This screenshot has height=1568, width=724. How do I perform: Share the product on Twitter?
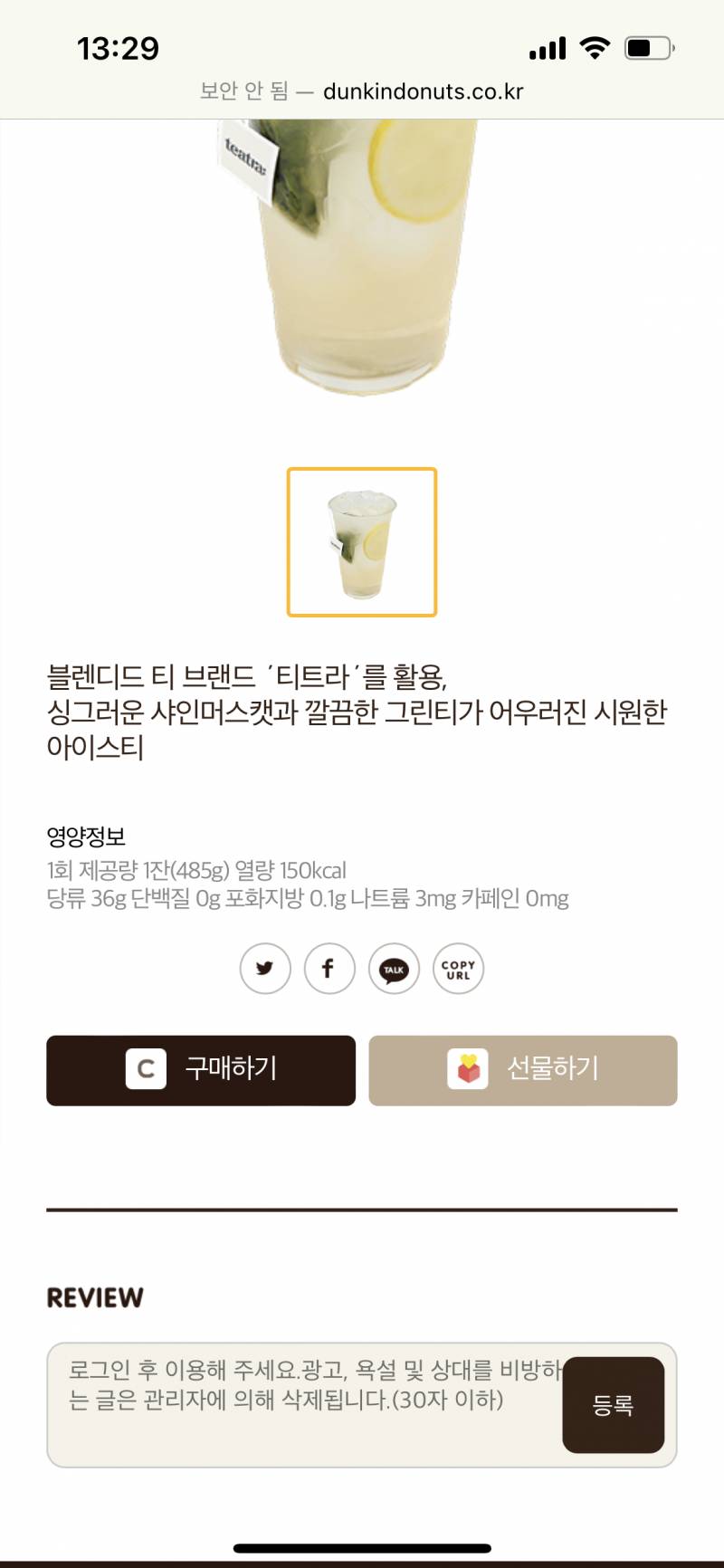[264, 969]
